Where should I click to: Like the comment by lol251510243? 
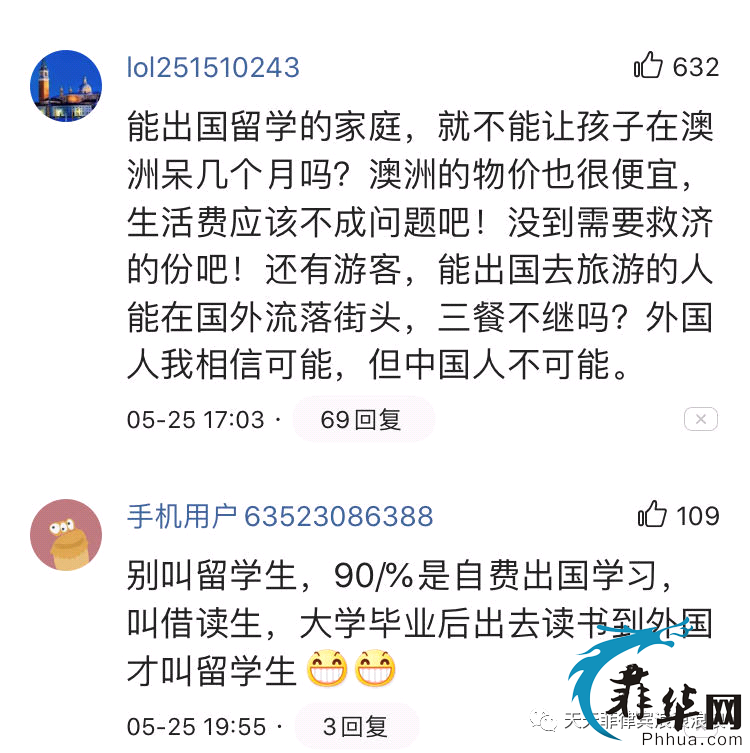coord(650,66)
